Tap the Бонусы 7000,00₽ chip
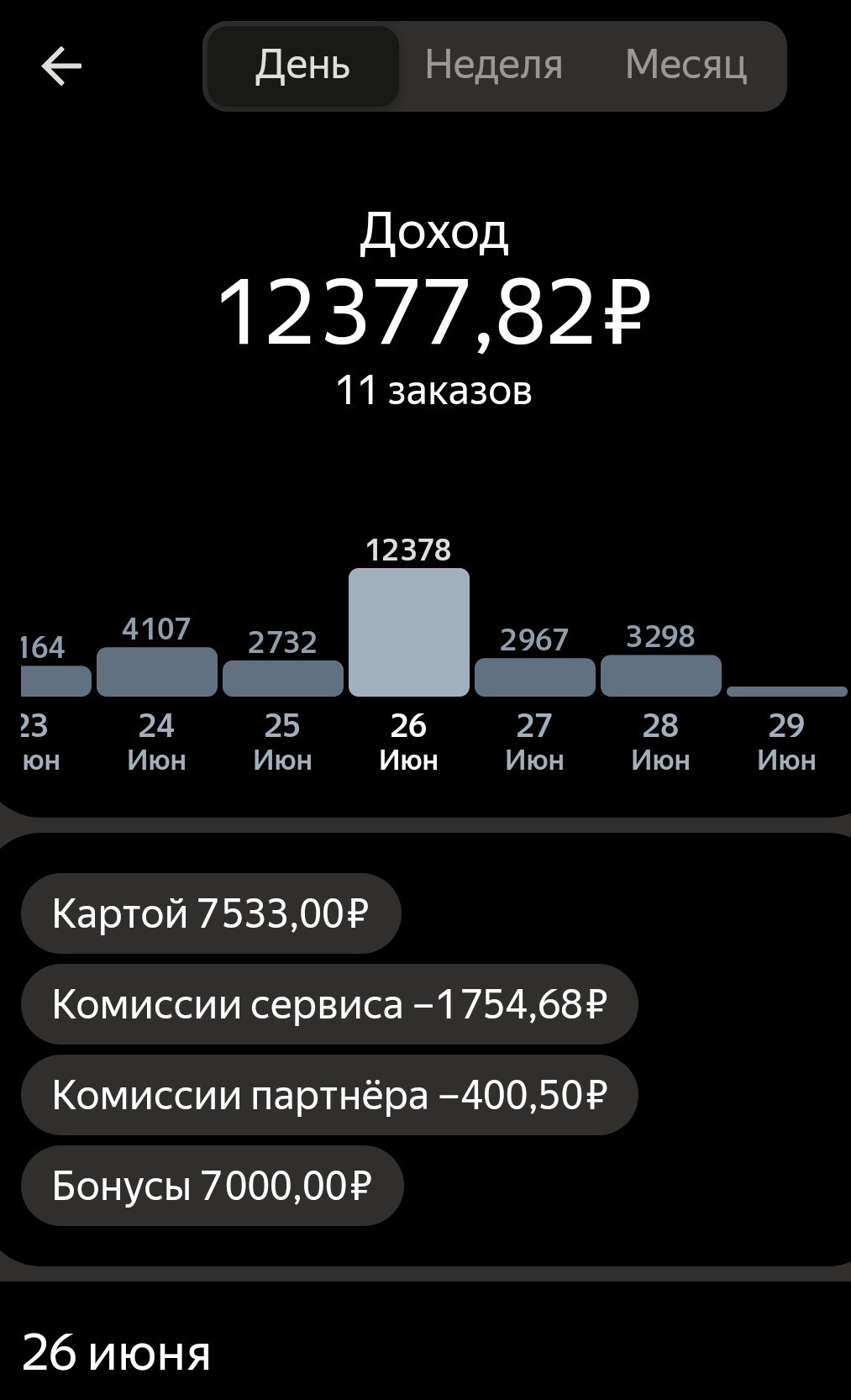The image size is (851, 1400). (x=213, y=1186)
